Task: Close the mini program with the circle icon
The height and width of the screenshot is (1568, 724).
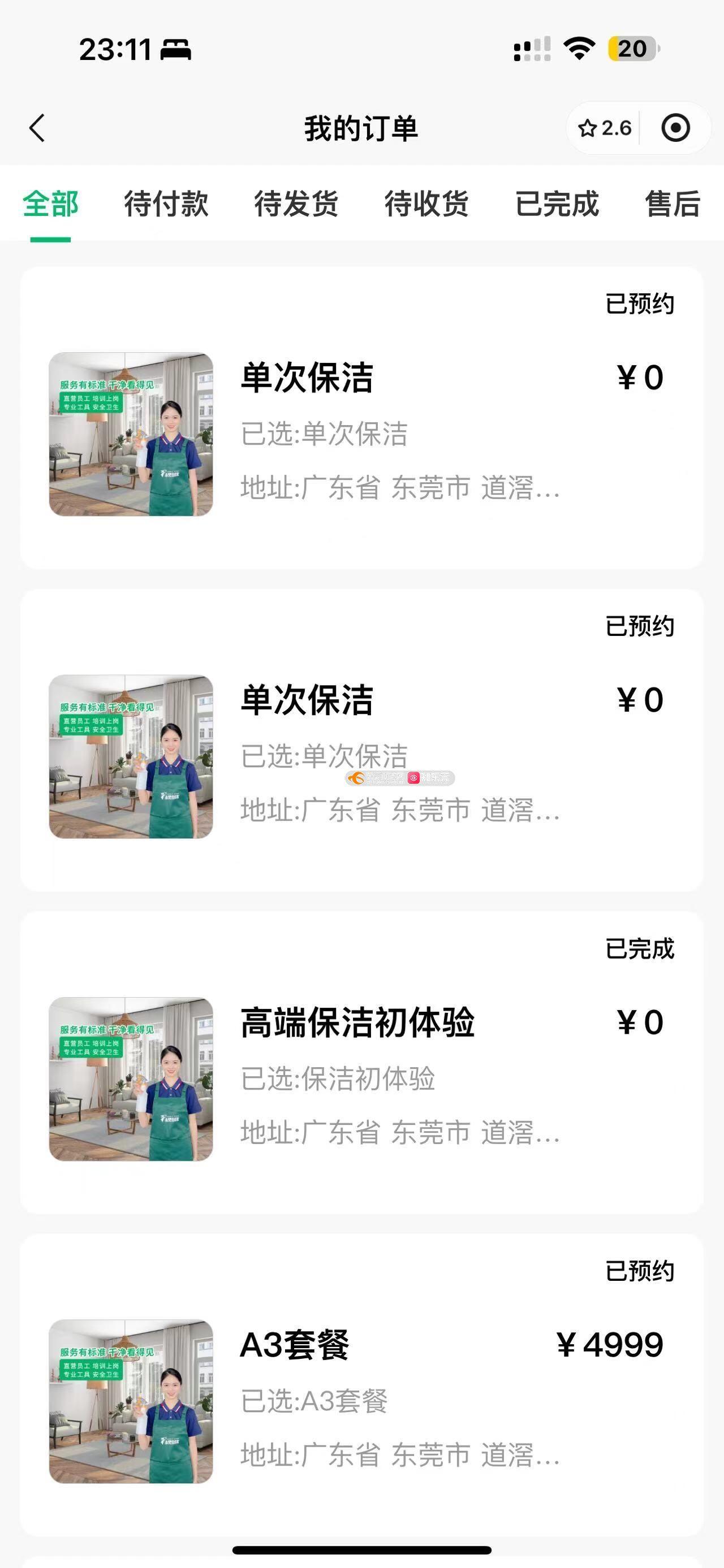Action: tap(675, 128)
